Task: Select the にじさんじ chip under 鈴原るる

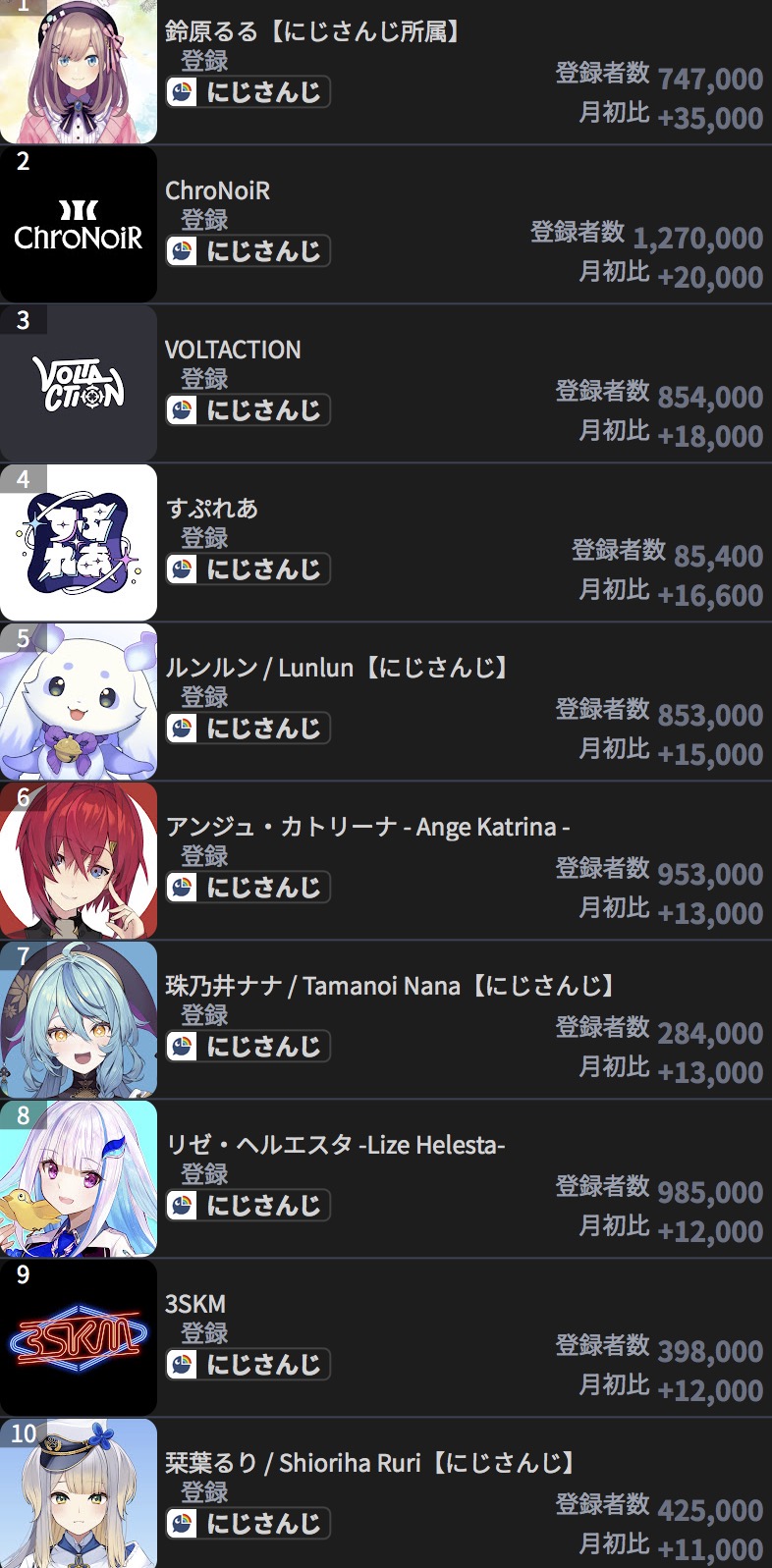Action: point(248,92)
